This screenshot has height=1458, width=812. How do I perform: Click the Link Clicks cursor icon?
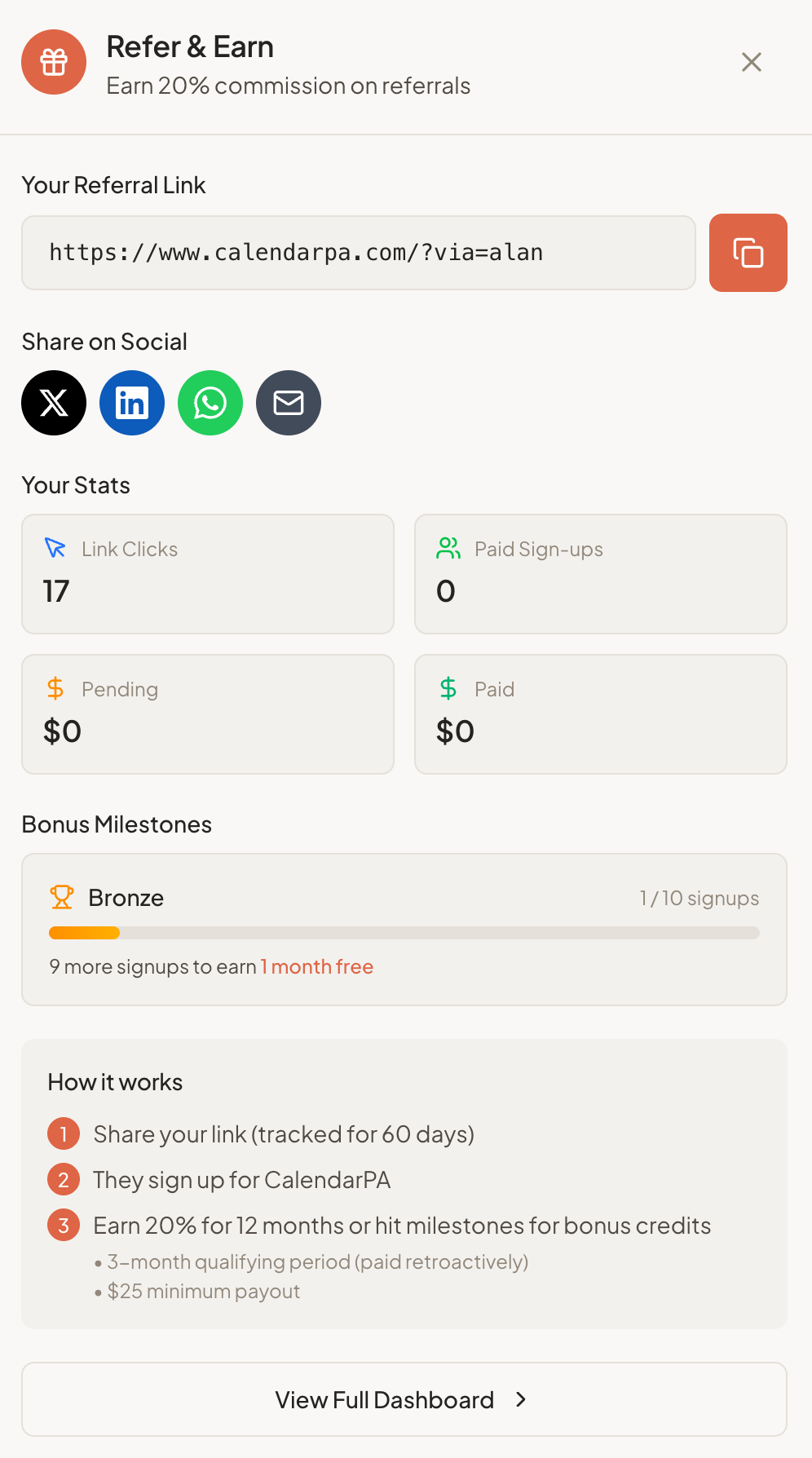pos(55,549)
